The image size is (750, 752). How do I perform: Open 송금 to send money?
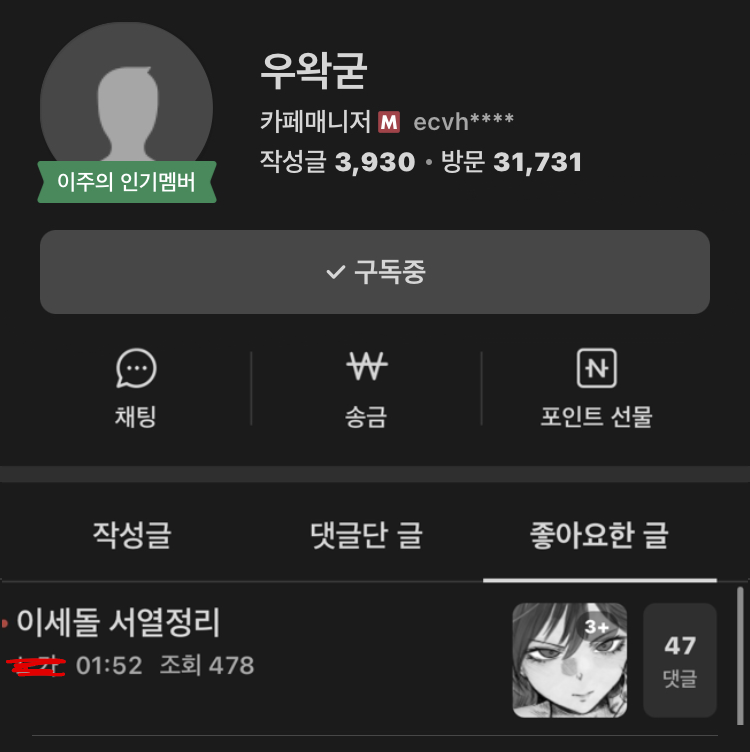tap(366, 388)
